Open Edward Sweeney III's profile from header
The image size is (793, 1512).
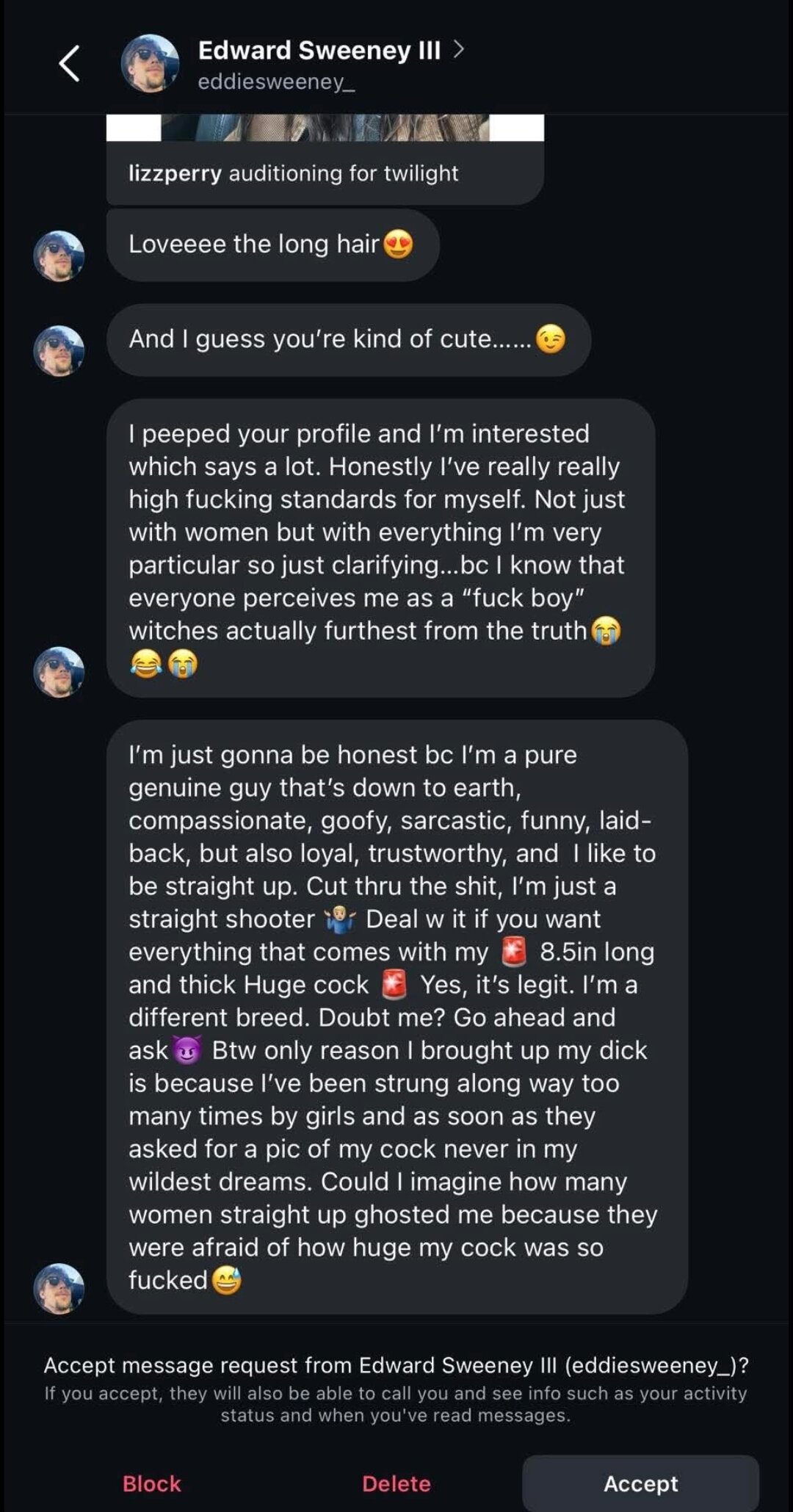[319, 51]
